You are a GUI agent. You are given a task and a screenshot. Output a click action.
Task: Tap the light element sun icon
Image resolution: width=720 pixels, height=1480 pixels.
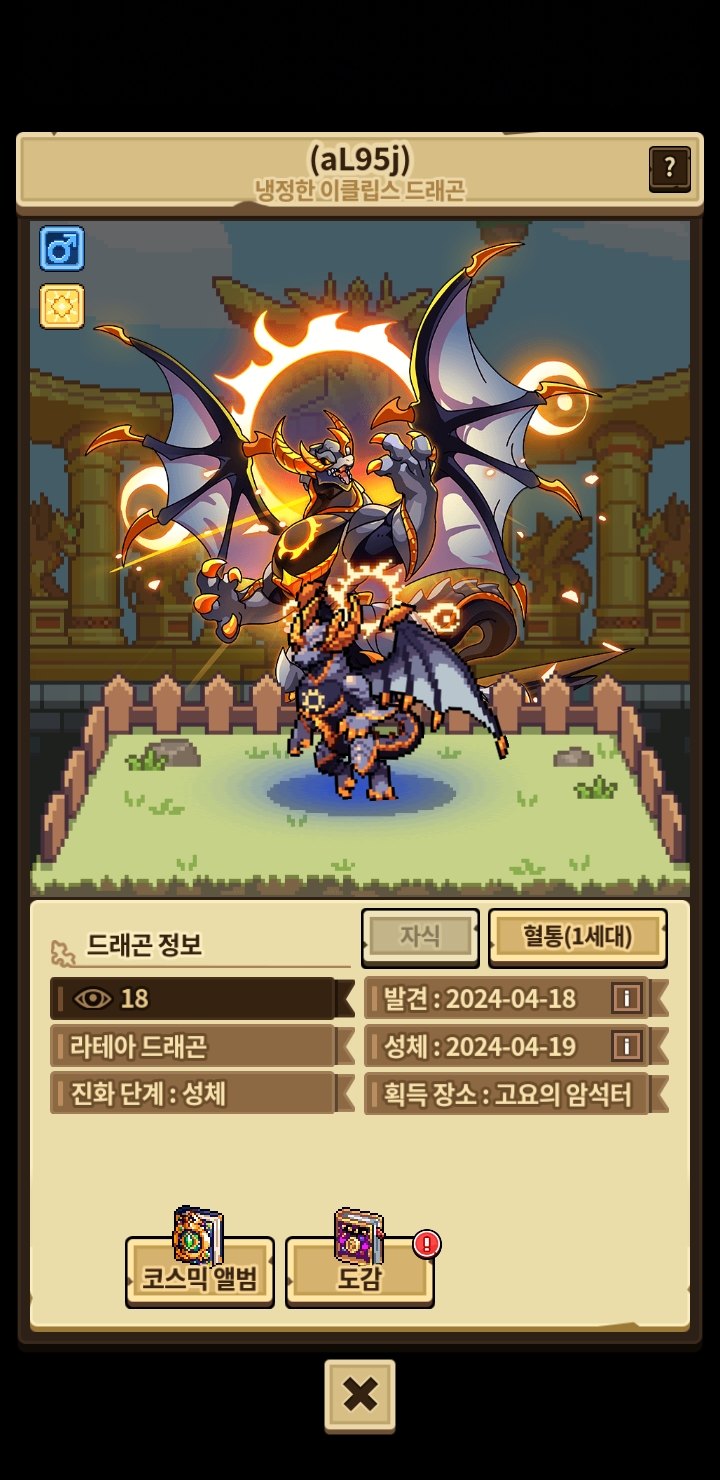tap(62, 306)
